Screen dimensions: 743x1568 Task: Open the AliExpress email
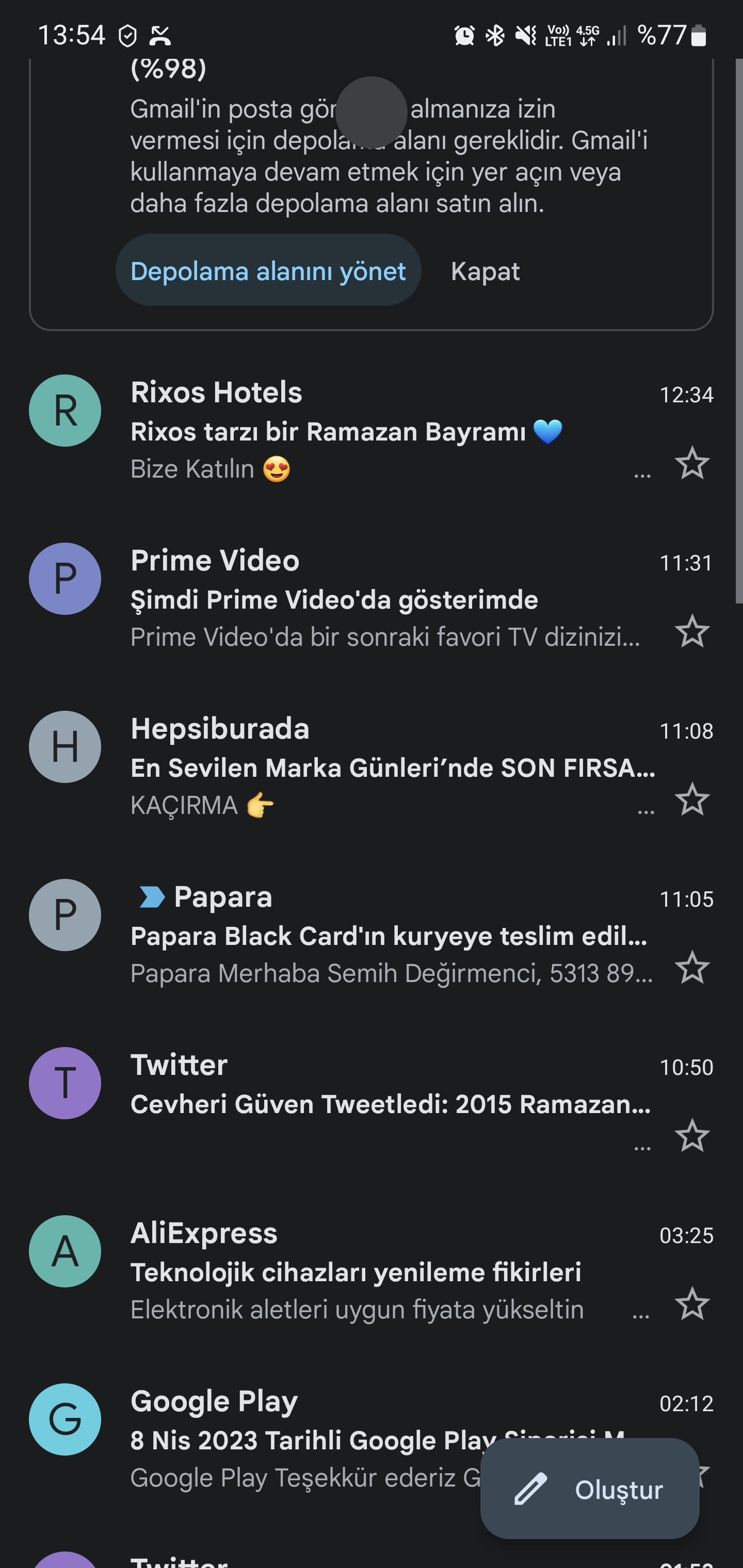point(372,1271)
